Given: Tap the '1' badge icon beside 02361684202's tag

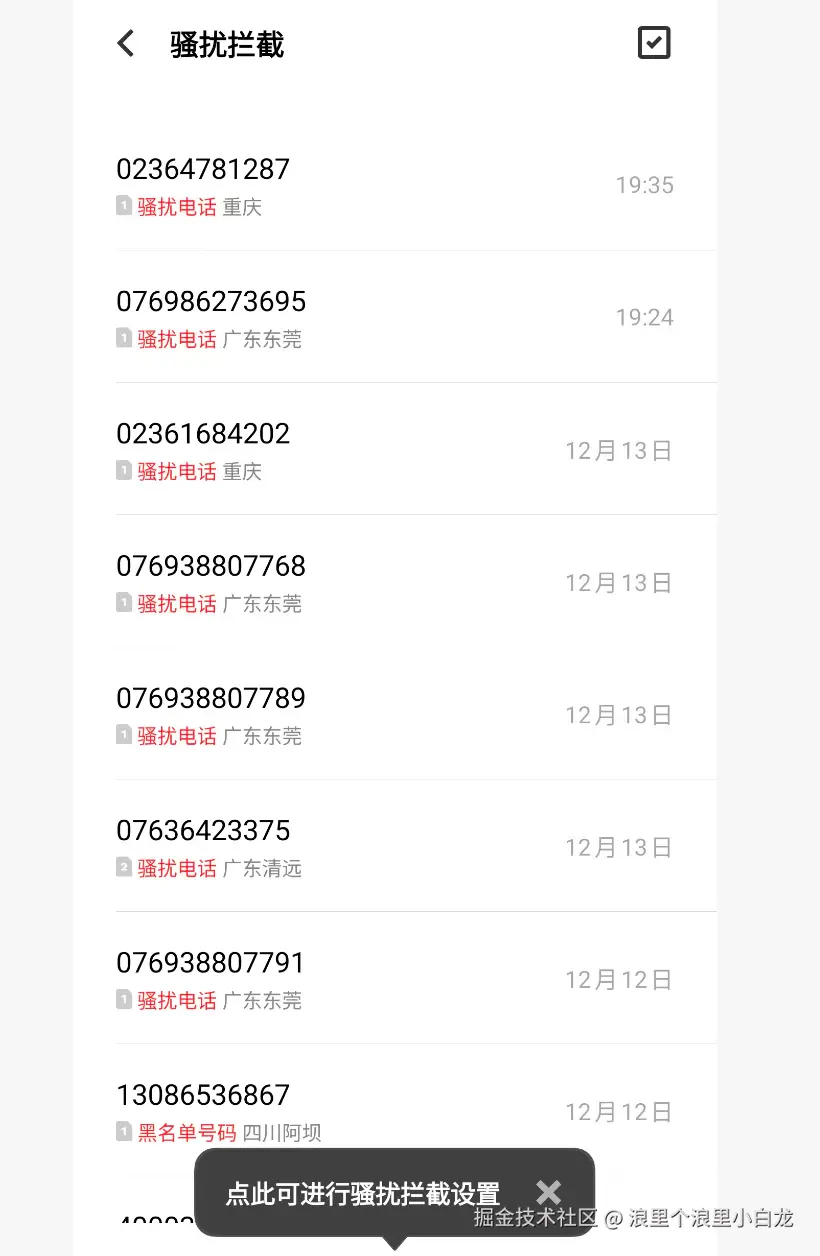Looking at the screenshot, I should point(123,471).
